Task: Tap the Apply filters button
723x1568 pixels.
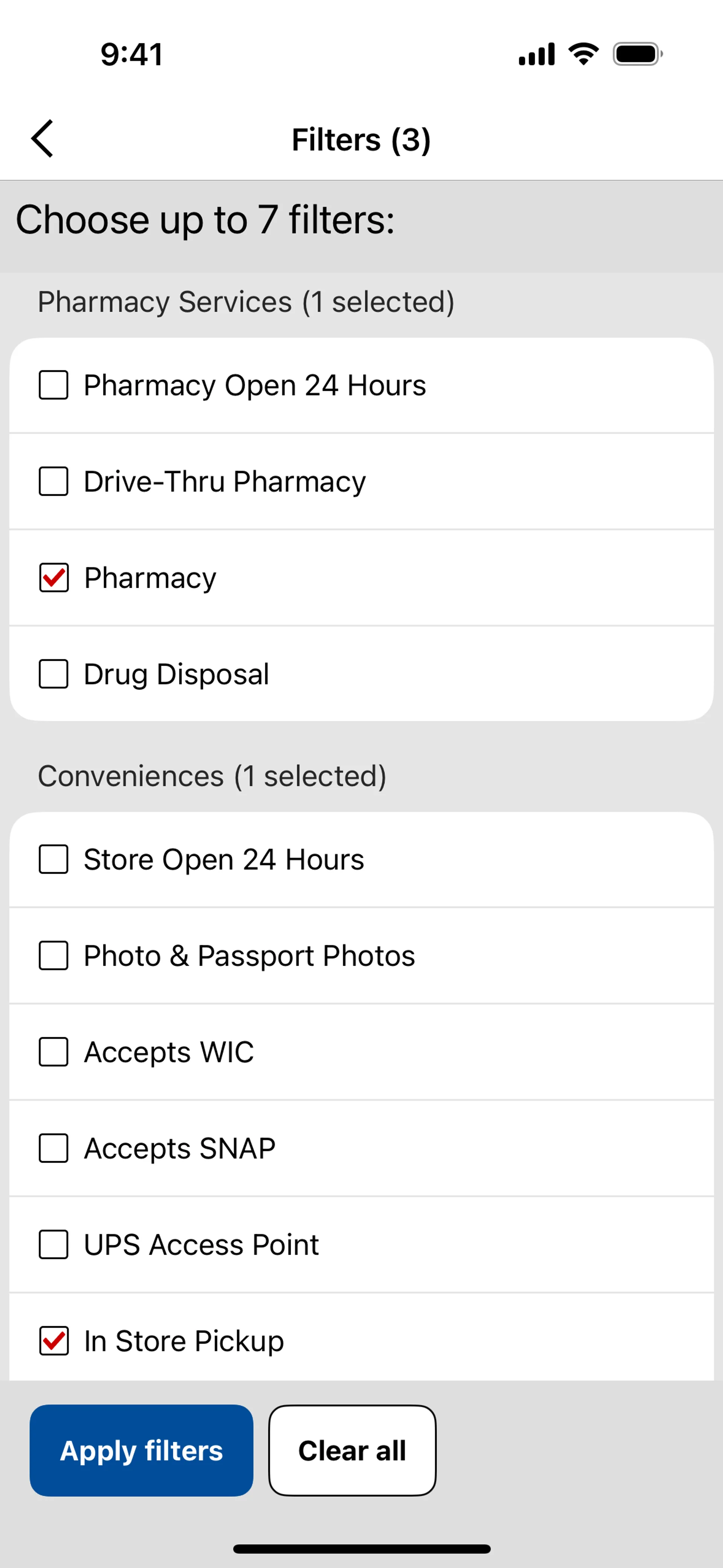Action: click(x=141, y=1450)
